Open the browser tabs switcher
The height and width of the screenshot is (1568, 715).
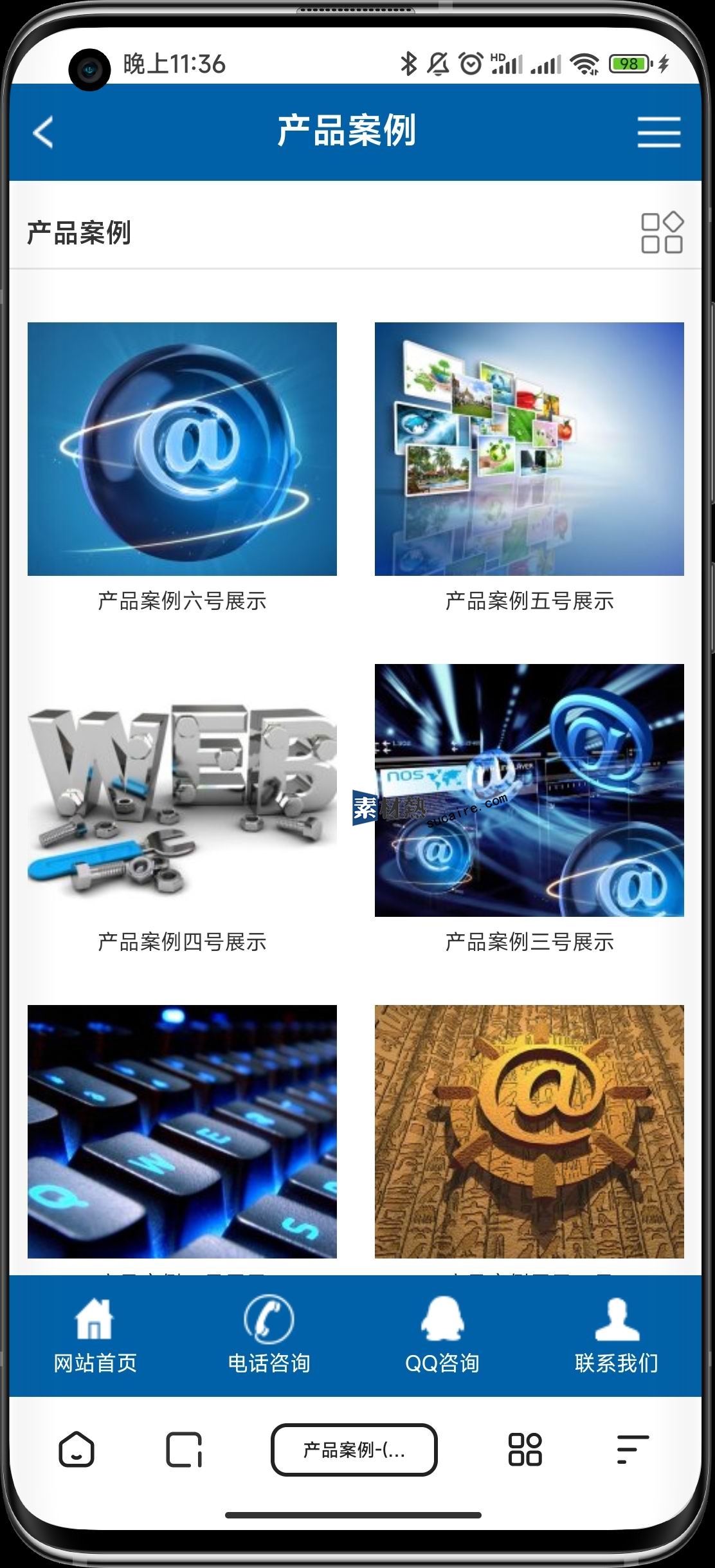(x=184, y=1450)
